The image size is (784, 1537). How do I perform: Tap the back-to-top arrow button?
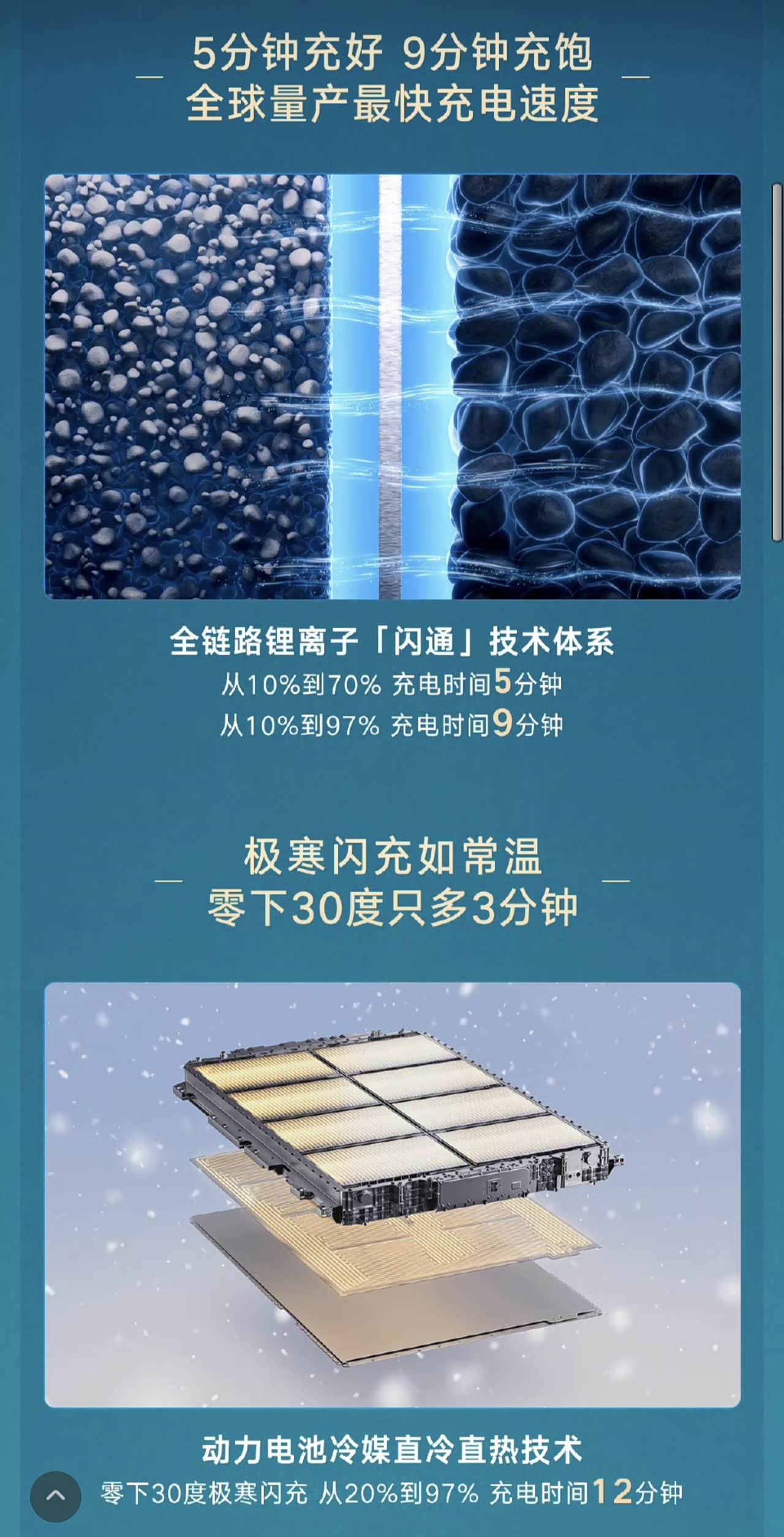click(55, 1496)
